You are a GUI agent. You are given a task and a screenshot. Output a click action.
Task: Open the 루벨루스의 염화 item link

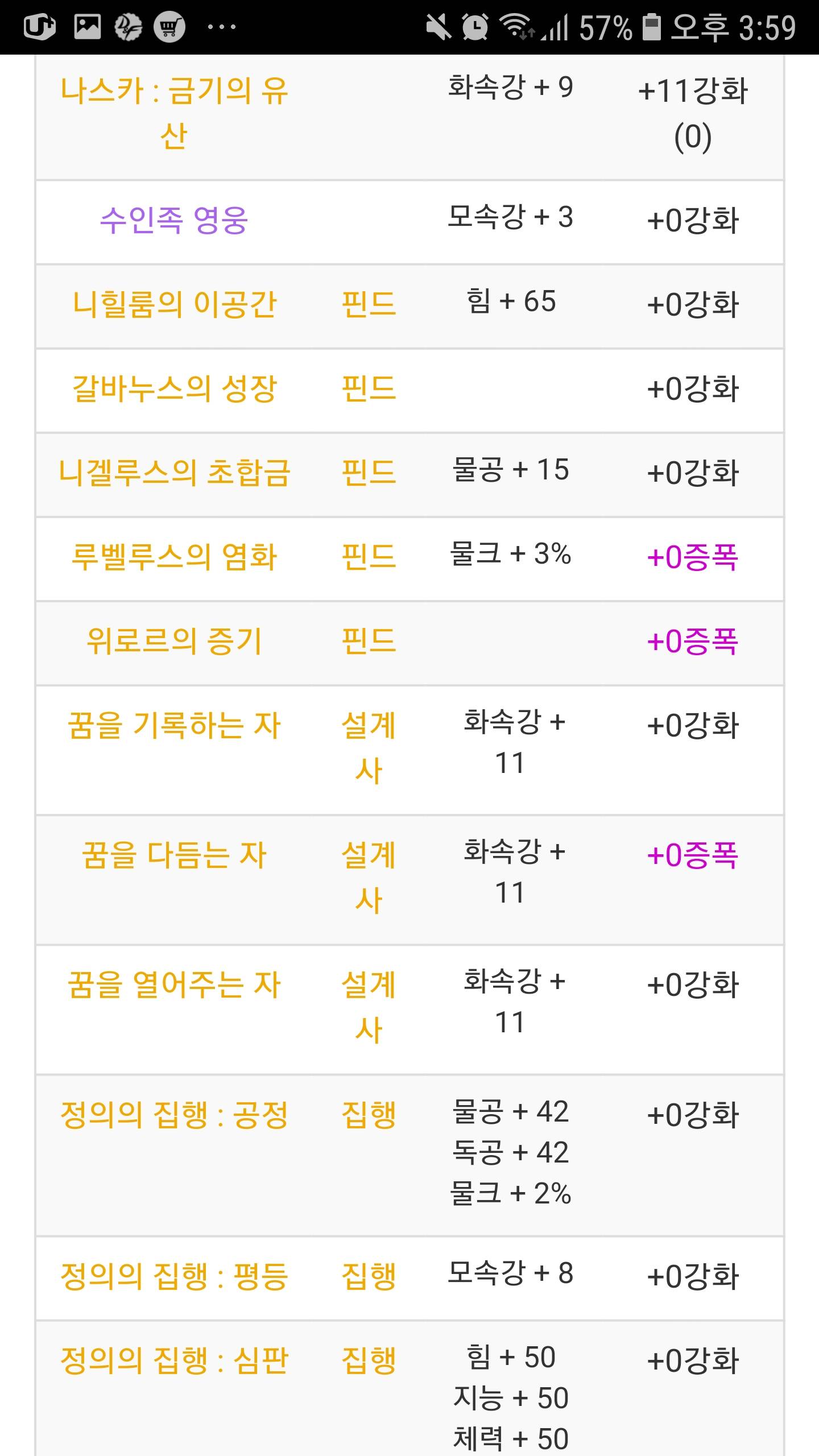pos(174,557)
